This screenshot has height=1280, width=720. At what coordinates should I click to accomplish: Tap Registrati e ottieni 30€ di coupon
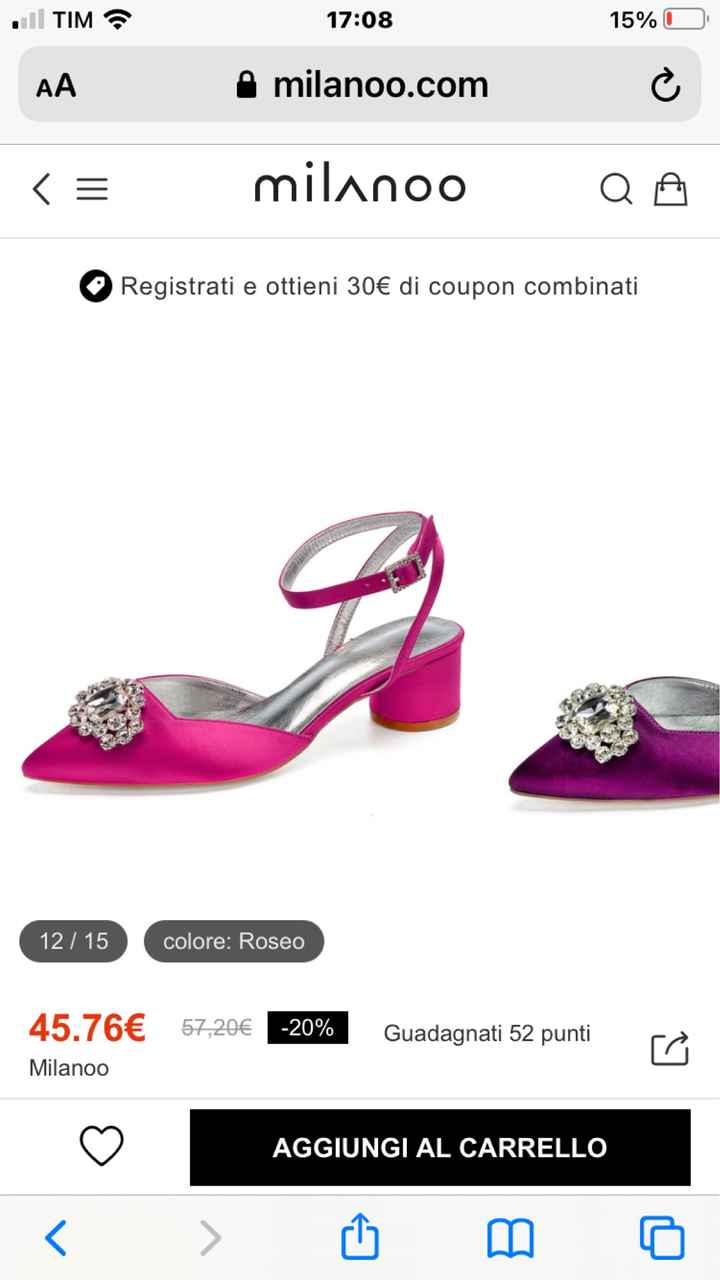tap(380, 286)
